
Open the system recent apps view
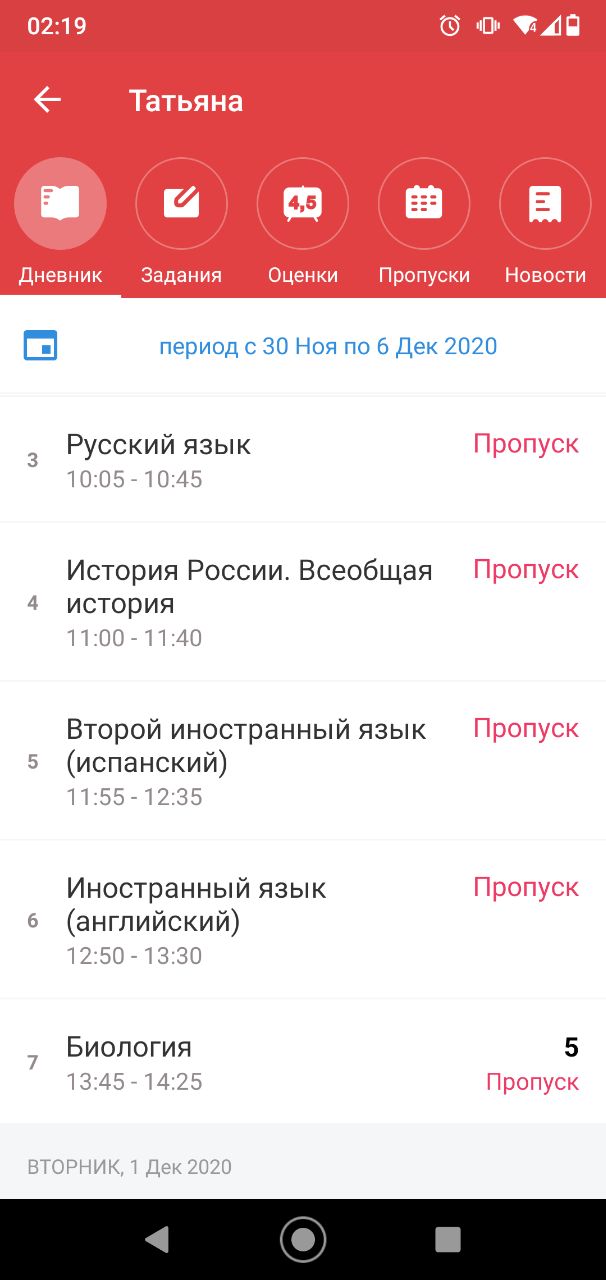448,1240
